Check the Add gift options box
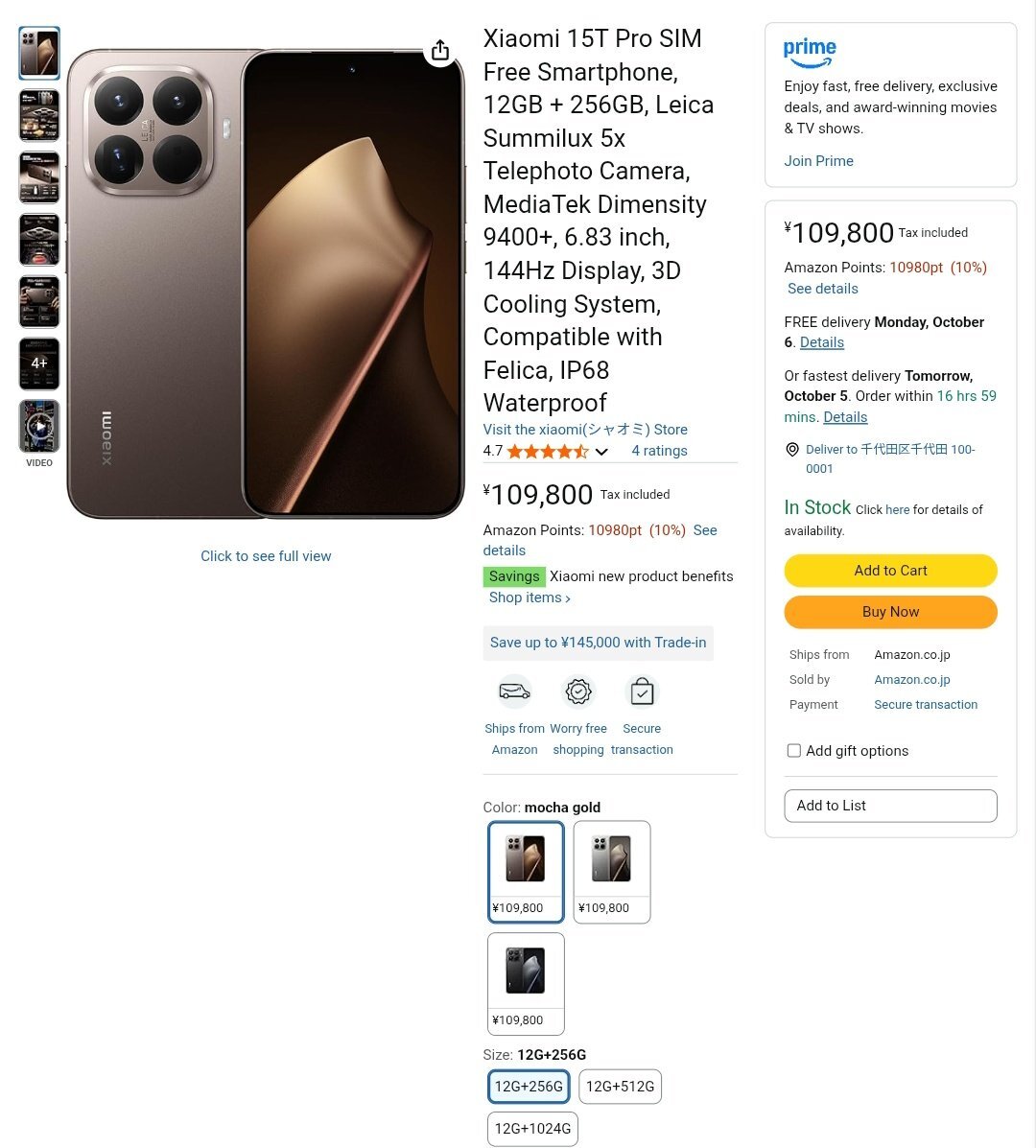Viewport: 1036px width, 1148px height. tap(794, 751)
